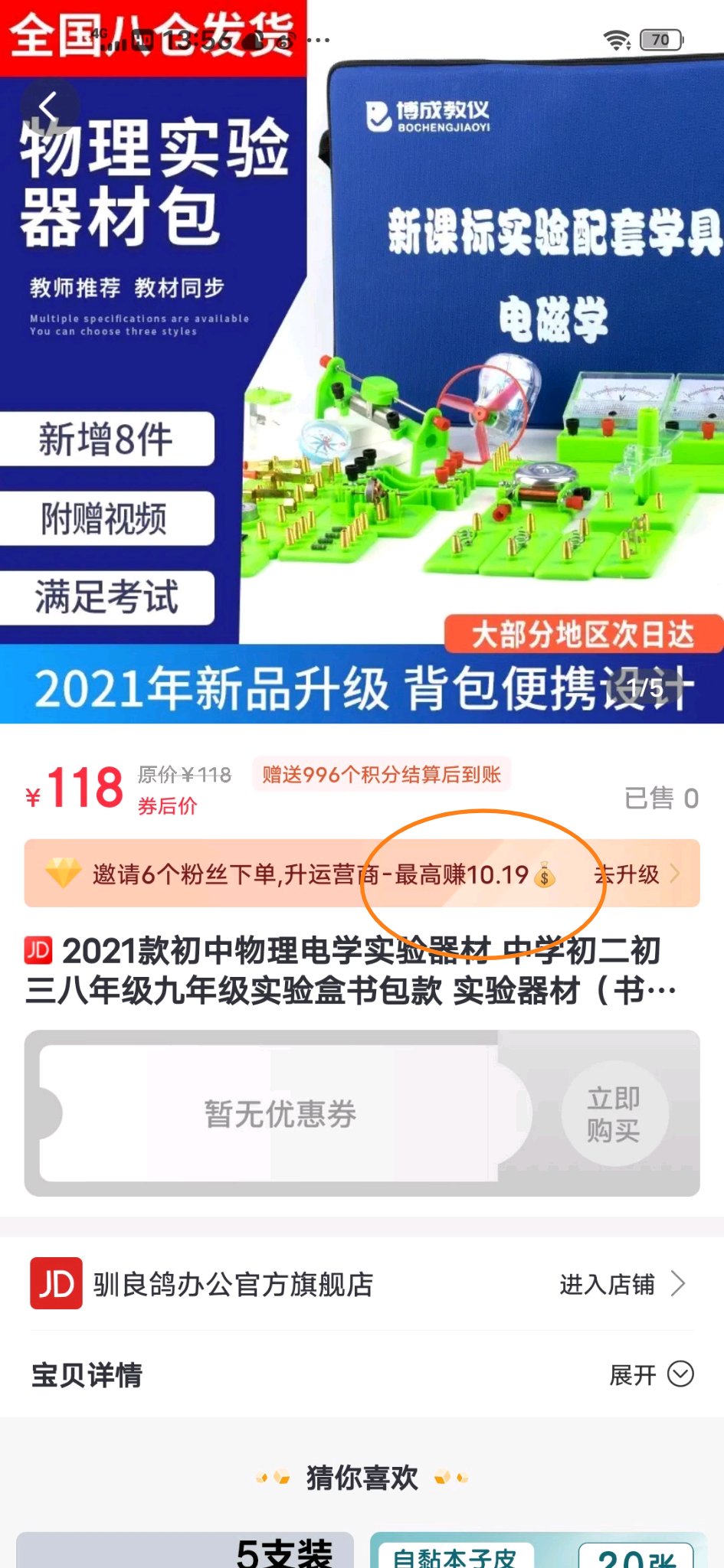
Task: Open the 自黏本子皮 recommended product card
Action: 536,1551
